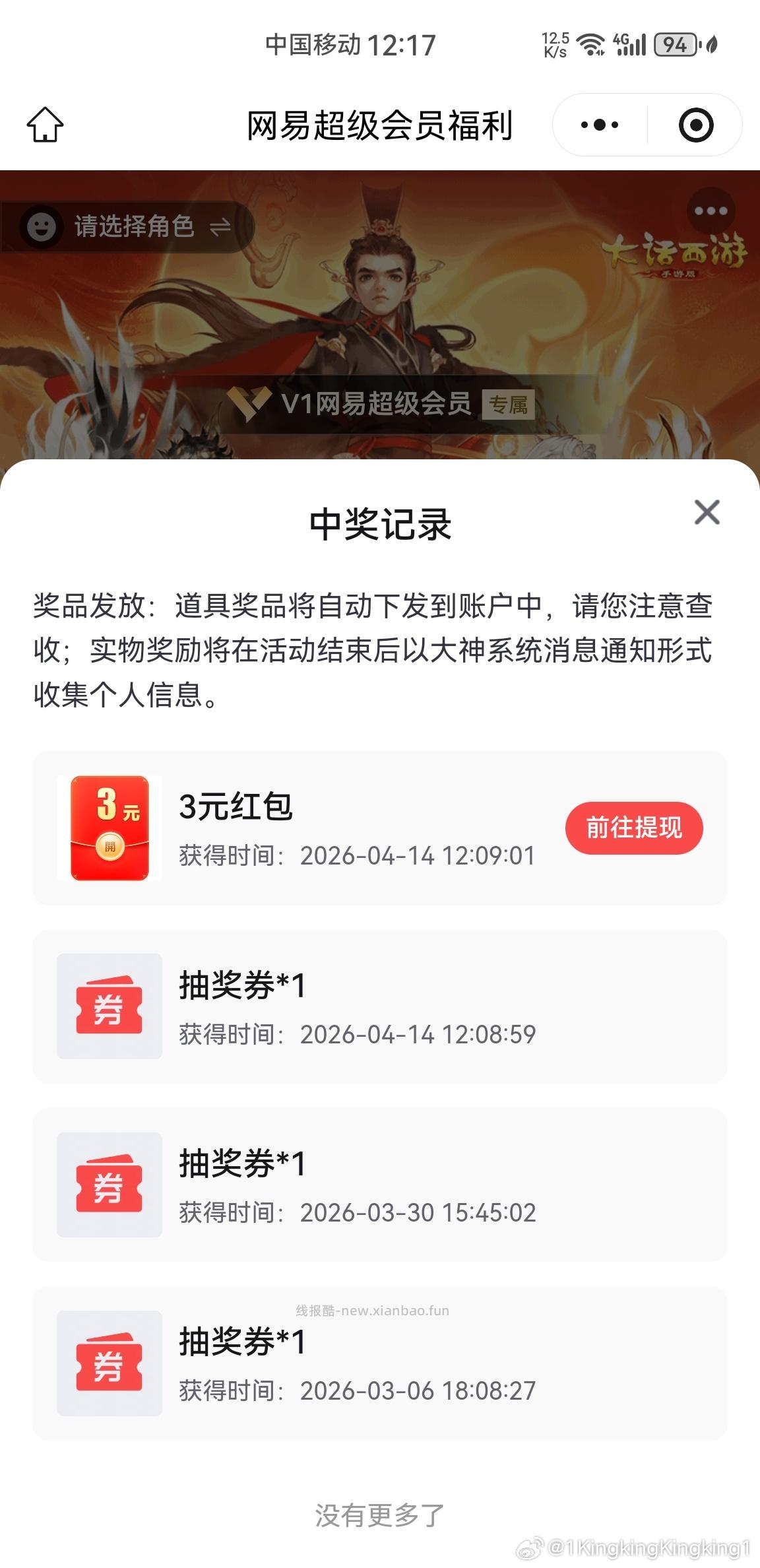The image size is (760, 1568).
Task: Tap the coupon icon of the 2026-03-06 抽奖券
Action: pos(110,1362)
